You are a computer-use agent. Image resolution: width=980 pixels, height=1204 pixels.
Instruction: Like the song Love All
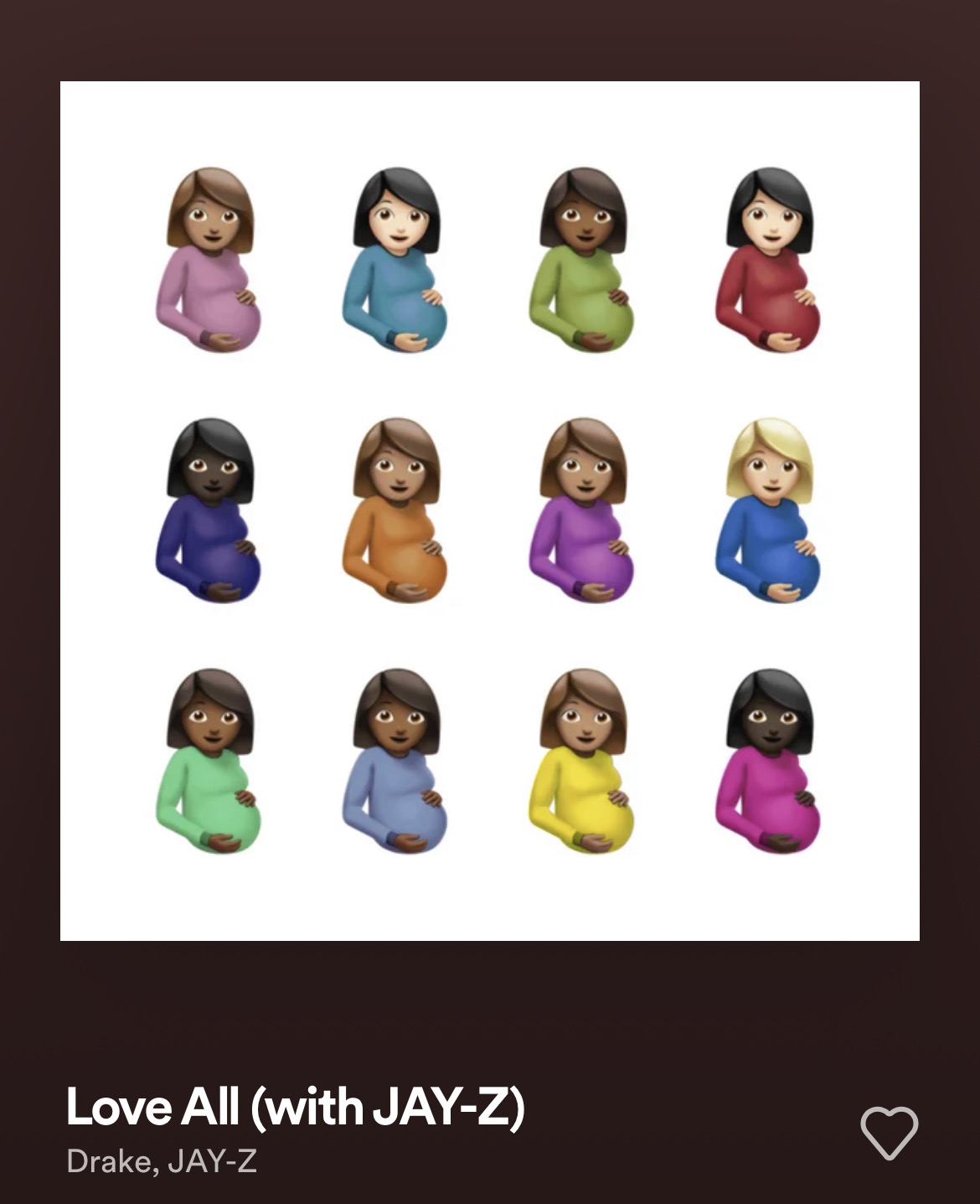[x=889, y=1133]
